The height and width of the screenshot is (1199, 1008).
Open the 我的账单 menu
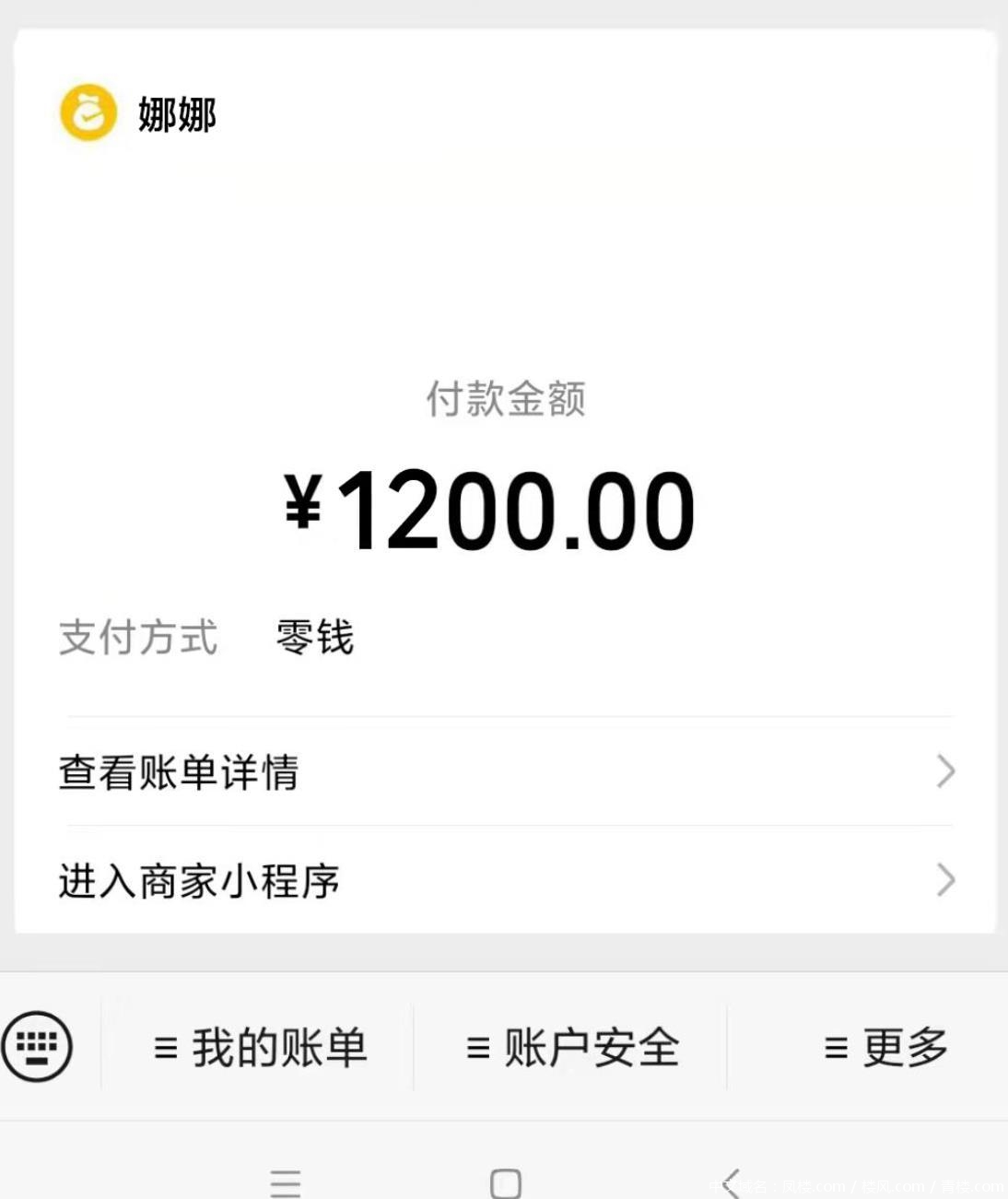(x=260, y=1048)
